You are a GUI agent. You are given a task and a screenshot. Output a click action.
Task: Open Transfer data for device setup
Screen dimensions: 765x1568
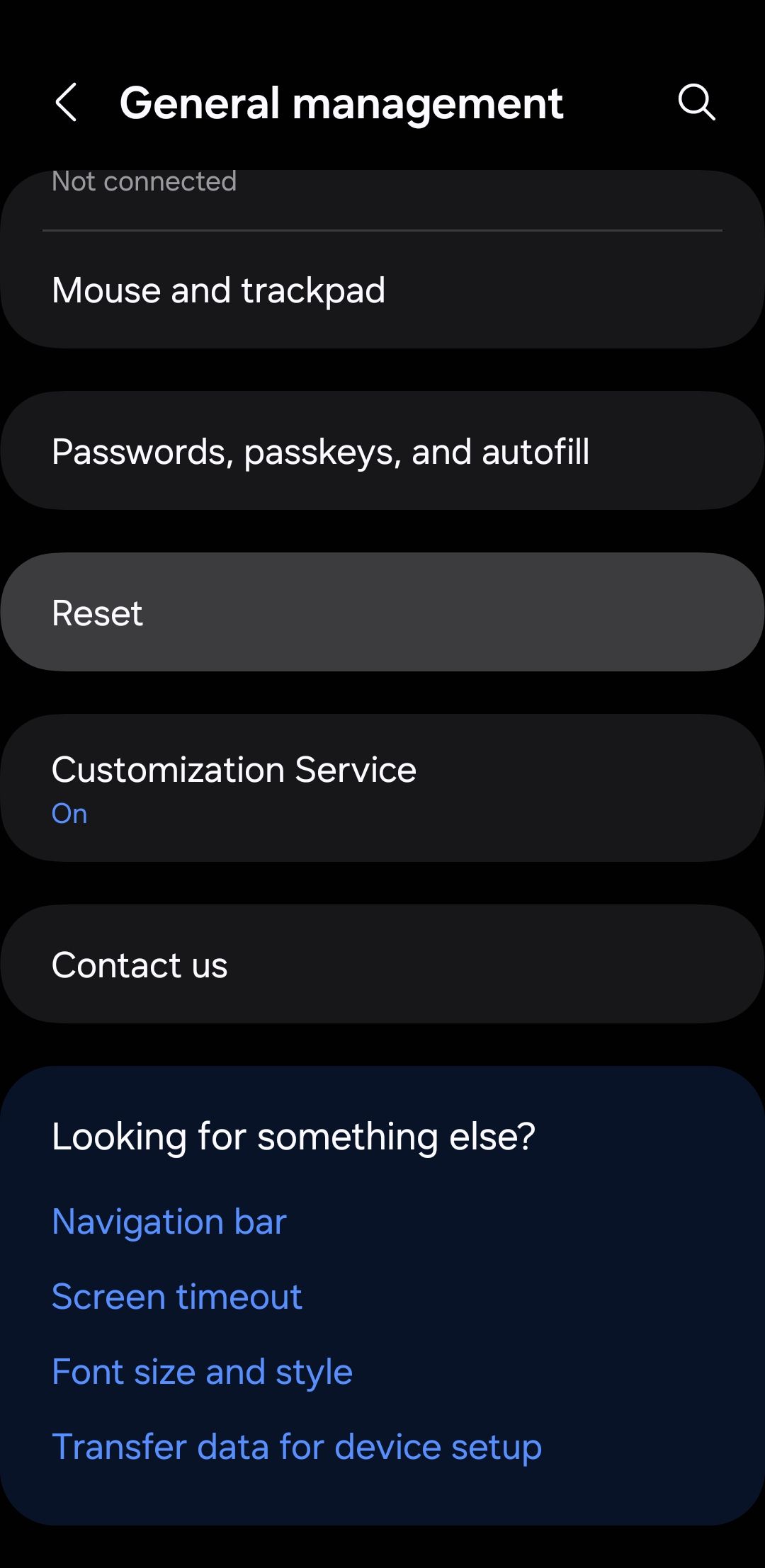click(296, 1446)
